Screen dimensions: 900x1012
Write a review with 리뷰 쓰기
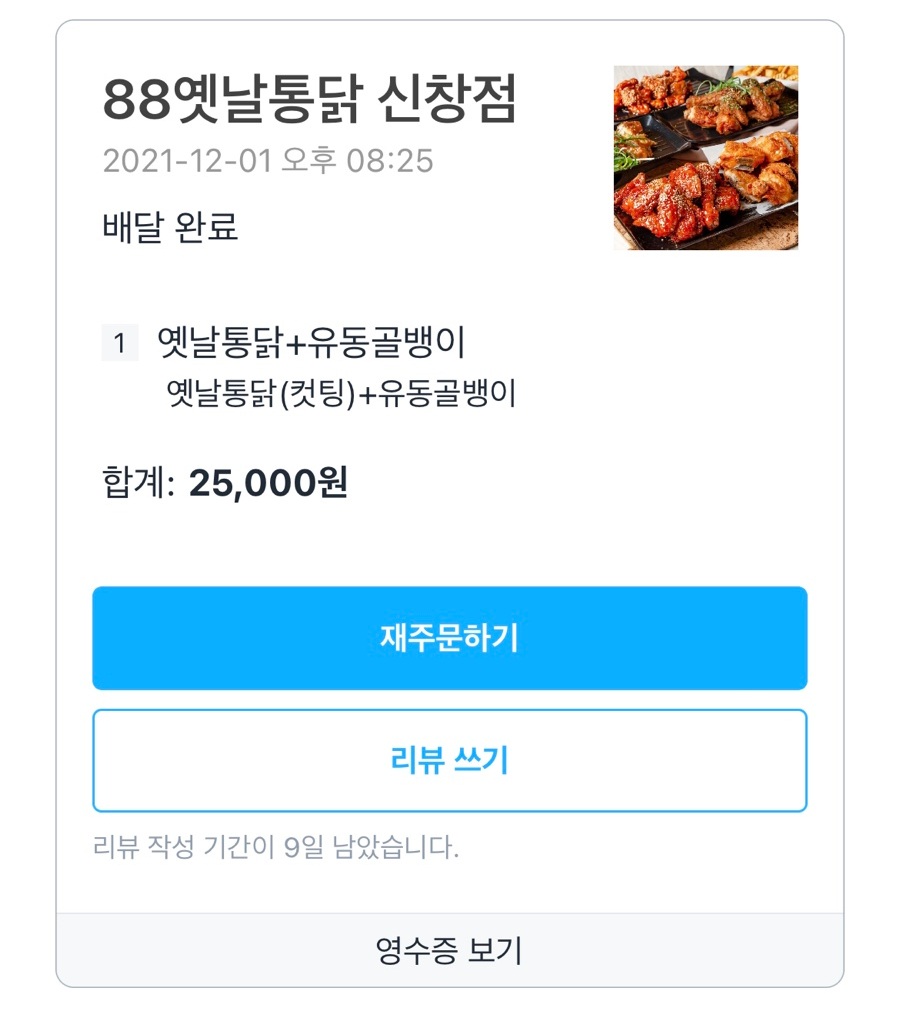tap(449, 761)
